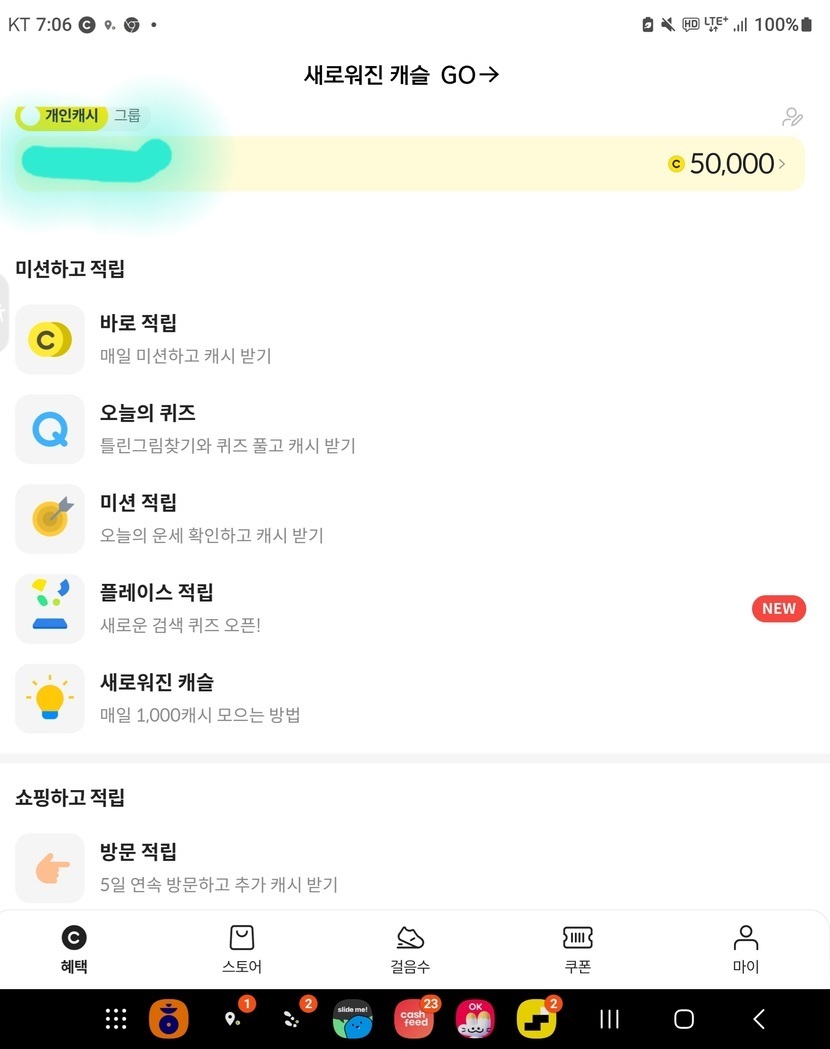The image size is (830, 1049).
Task: Switch to the 혜택 tab
Action: [74, 949]
